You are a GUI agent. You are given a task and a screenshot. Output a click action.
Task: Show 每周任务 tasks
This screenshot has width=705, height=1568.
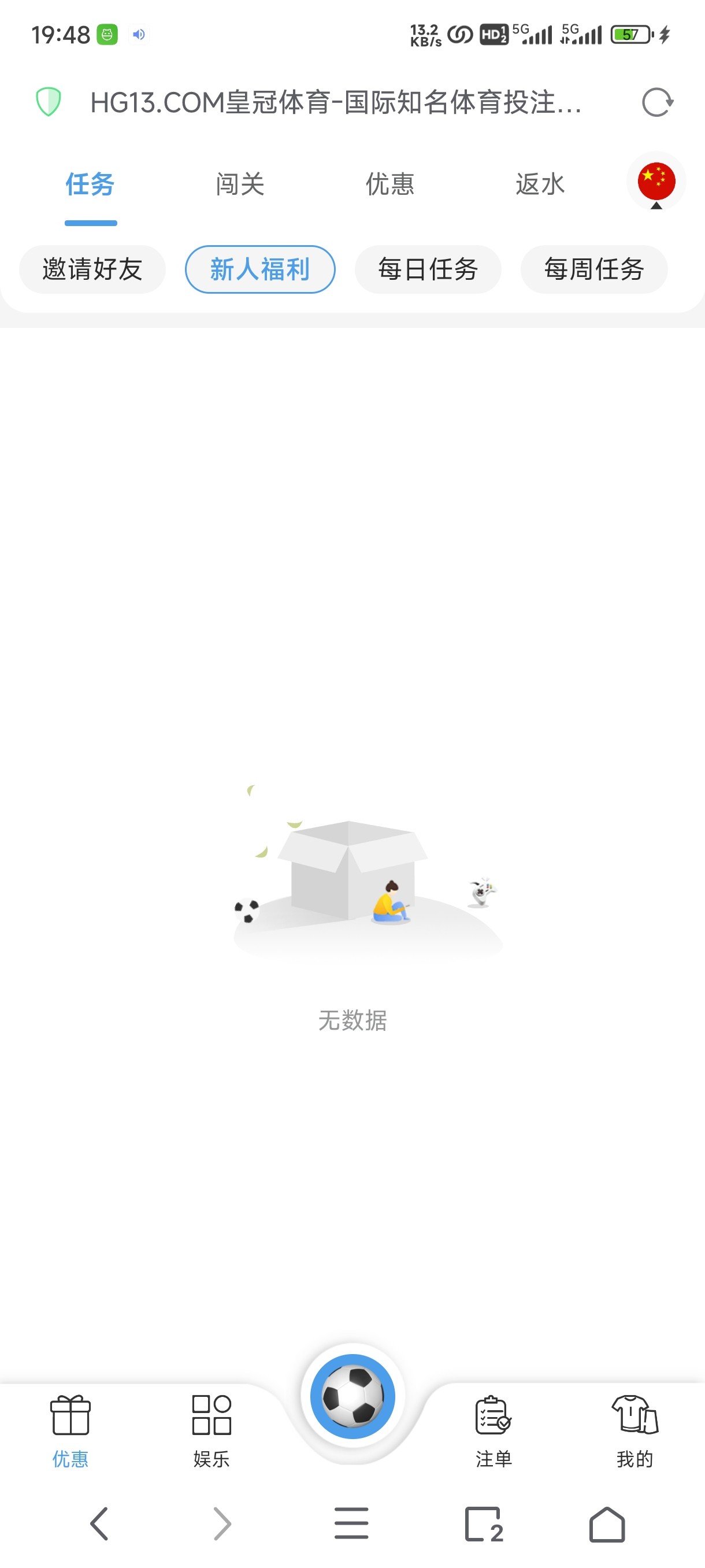coord(593,269)
